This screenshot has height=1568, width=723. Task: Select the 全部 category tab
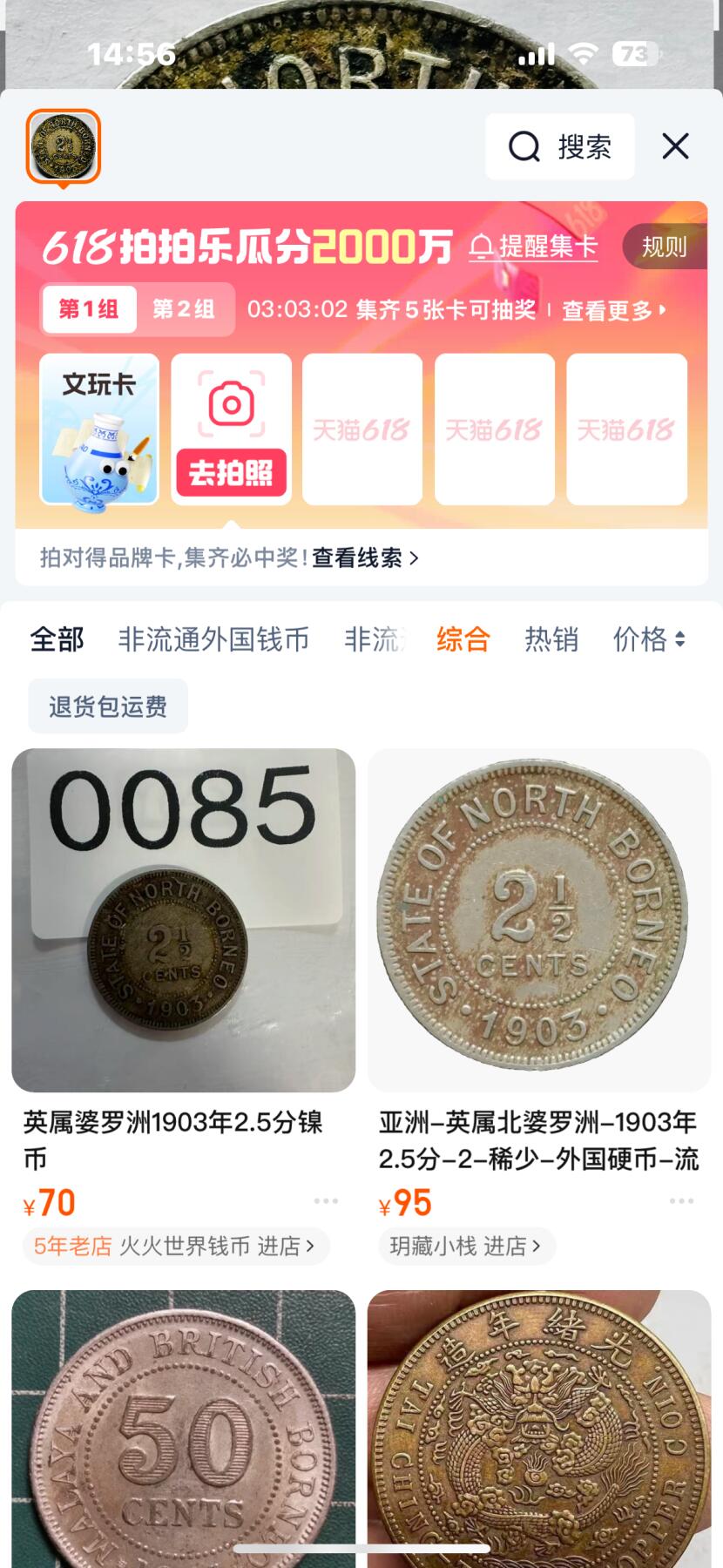pos(57,639)
